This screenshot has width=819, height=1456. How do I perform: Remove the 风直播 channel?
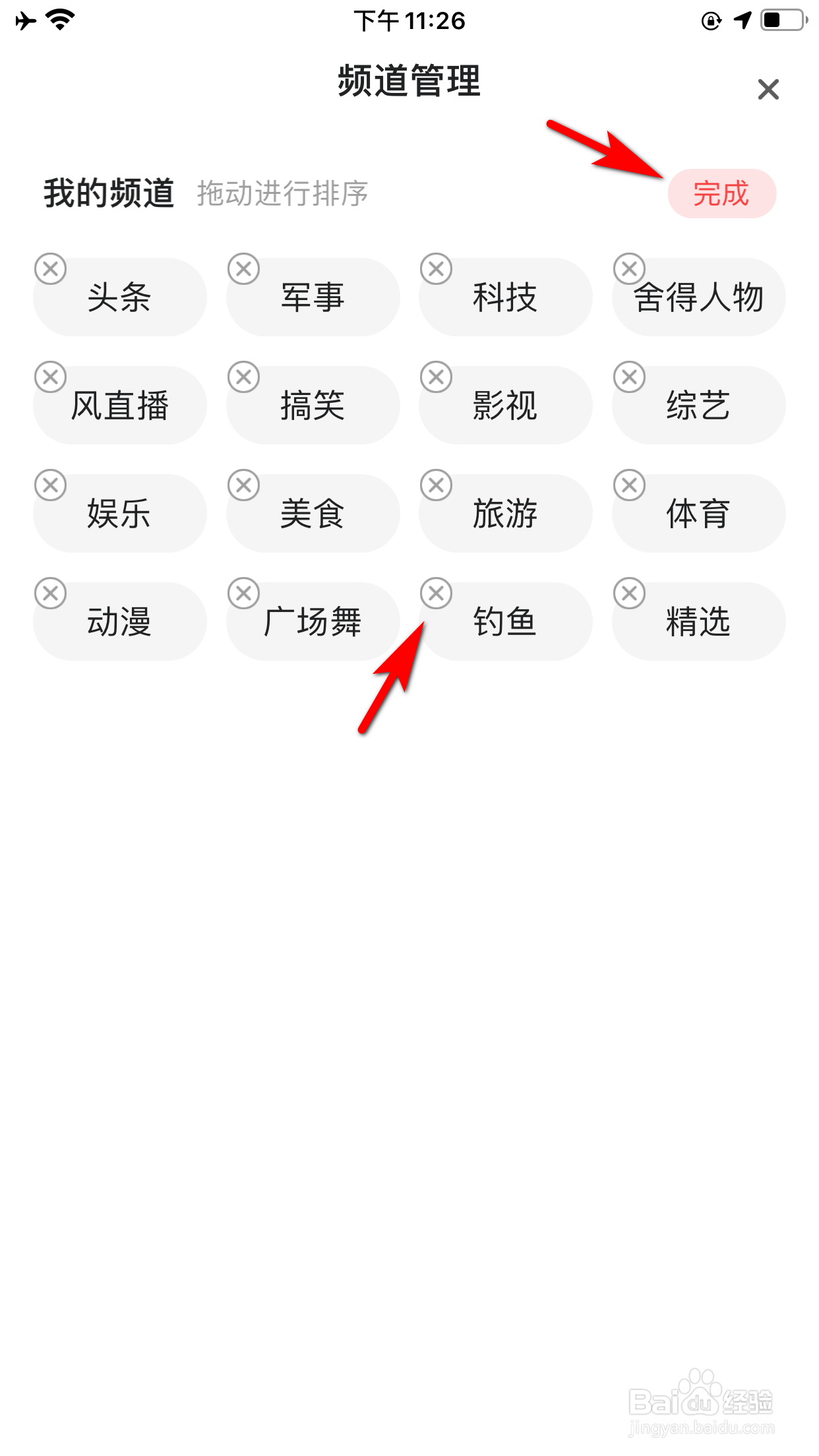tap(49, 377)
